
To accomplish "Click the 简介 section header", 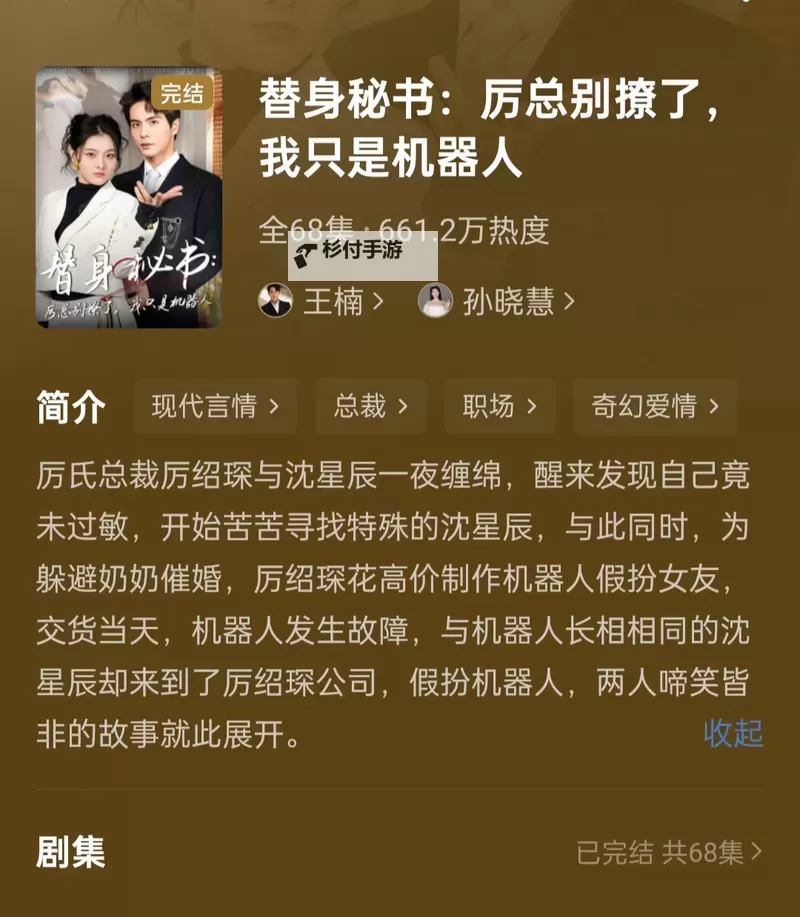I will pos(68,406).
